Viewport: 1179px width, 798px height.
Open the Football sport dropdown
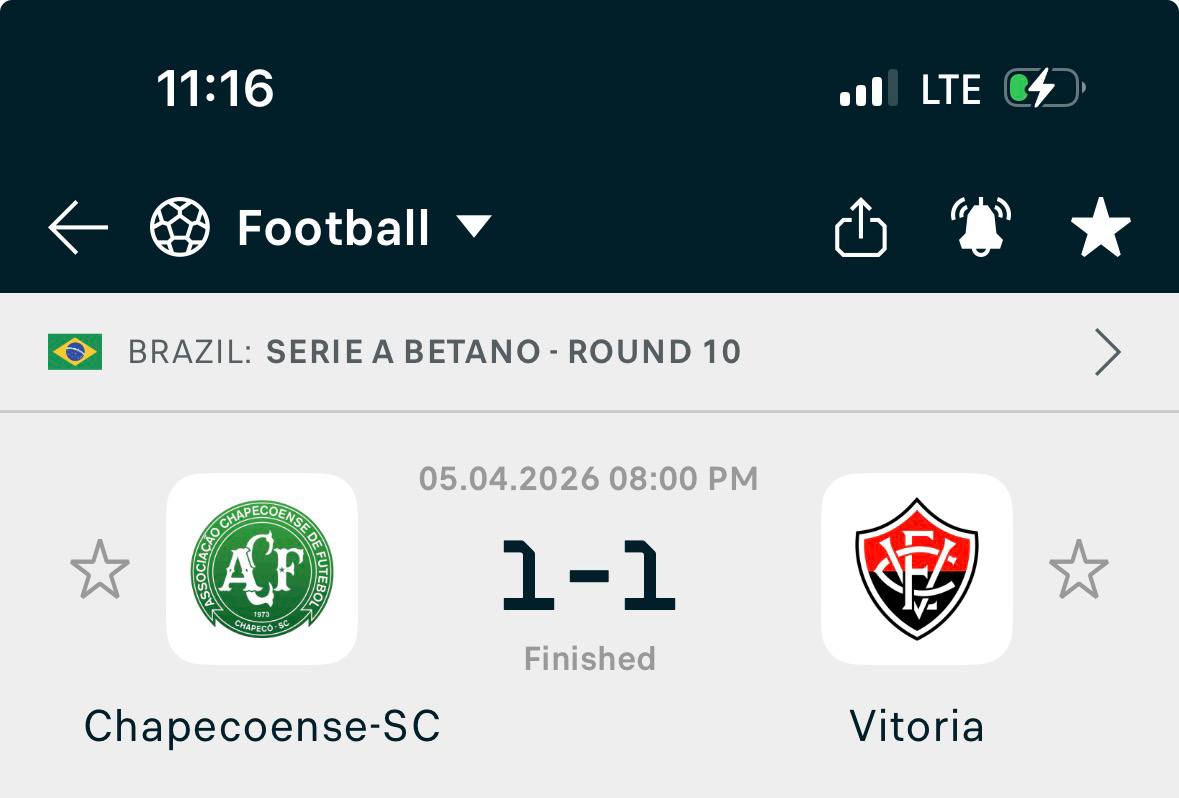pyautogui.click(x=472, y=227)
